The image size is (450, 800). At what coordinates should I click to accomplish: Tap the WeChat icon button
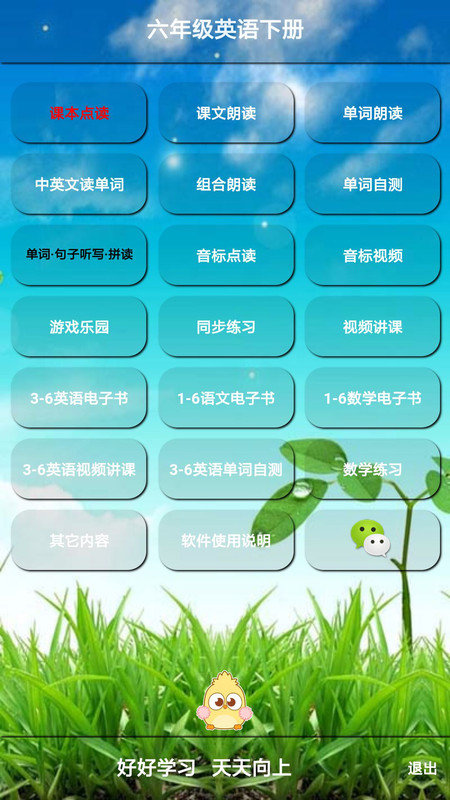coord(373,540)
